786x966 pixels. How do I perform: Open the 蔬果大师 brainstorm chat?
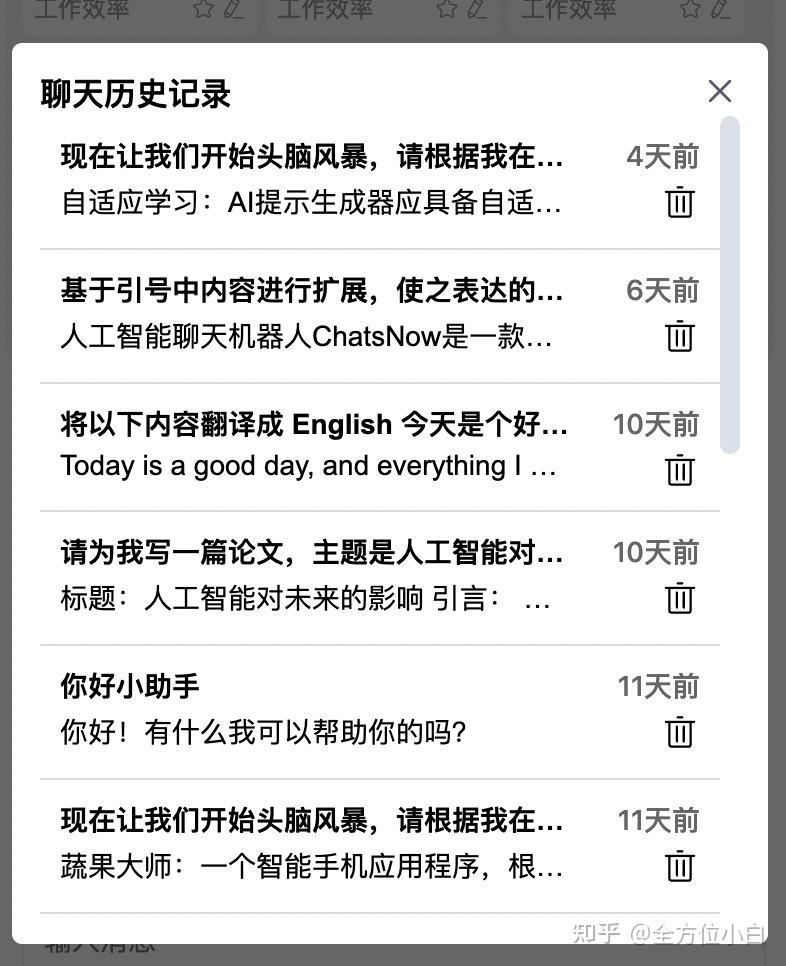click(312, 844)
